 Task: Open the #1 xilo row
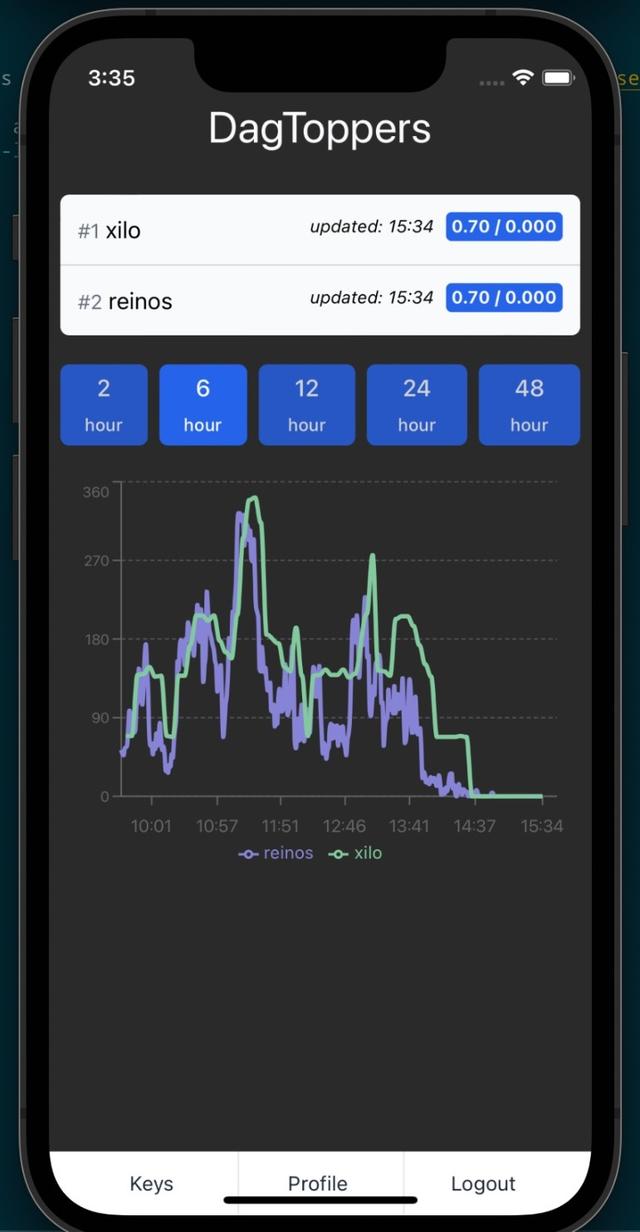pos(320,230)
